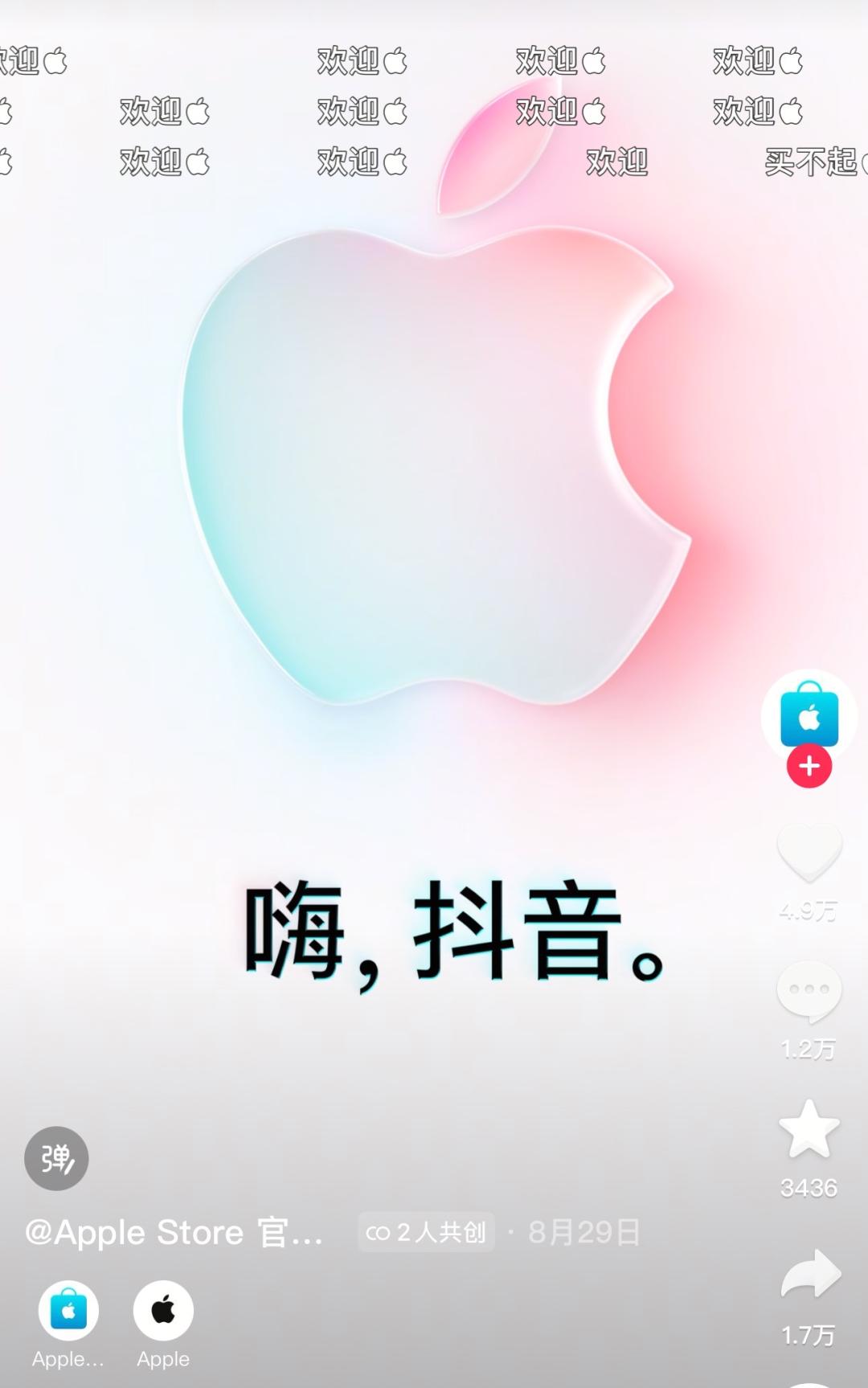
Task: Open the Apple co-creator profile with black logo
Action: [163, 1311]
